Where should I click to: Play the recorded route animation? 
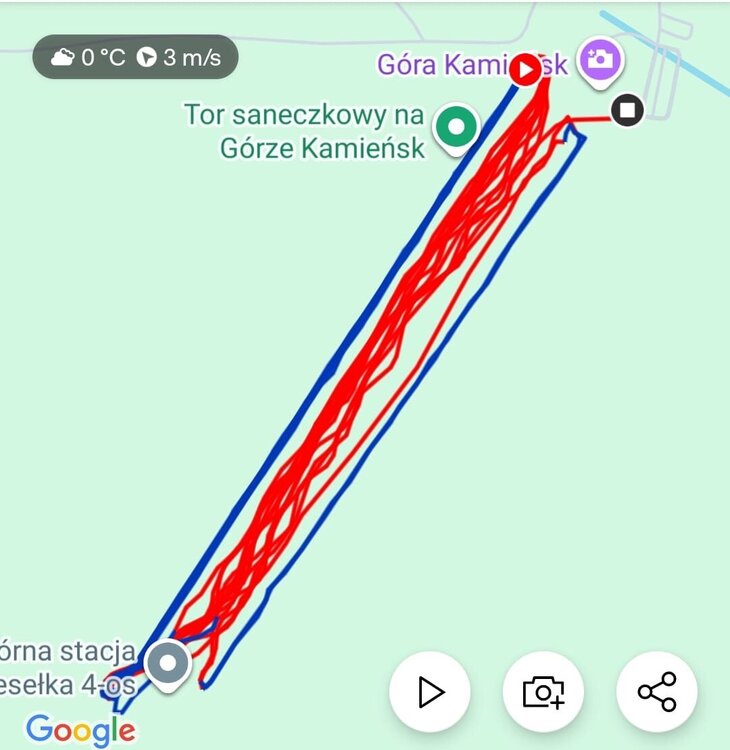430,692
